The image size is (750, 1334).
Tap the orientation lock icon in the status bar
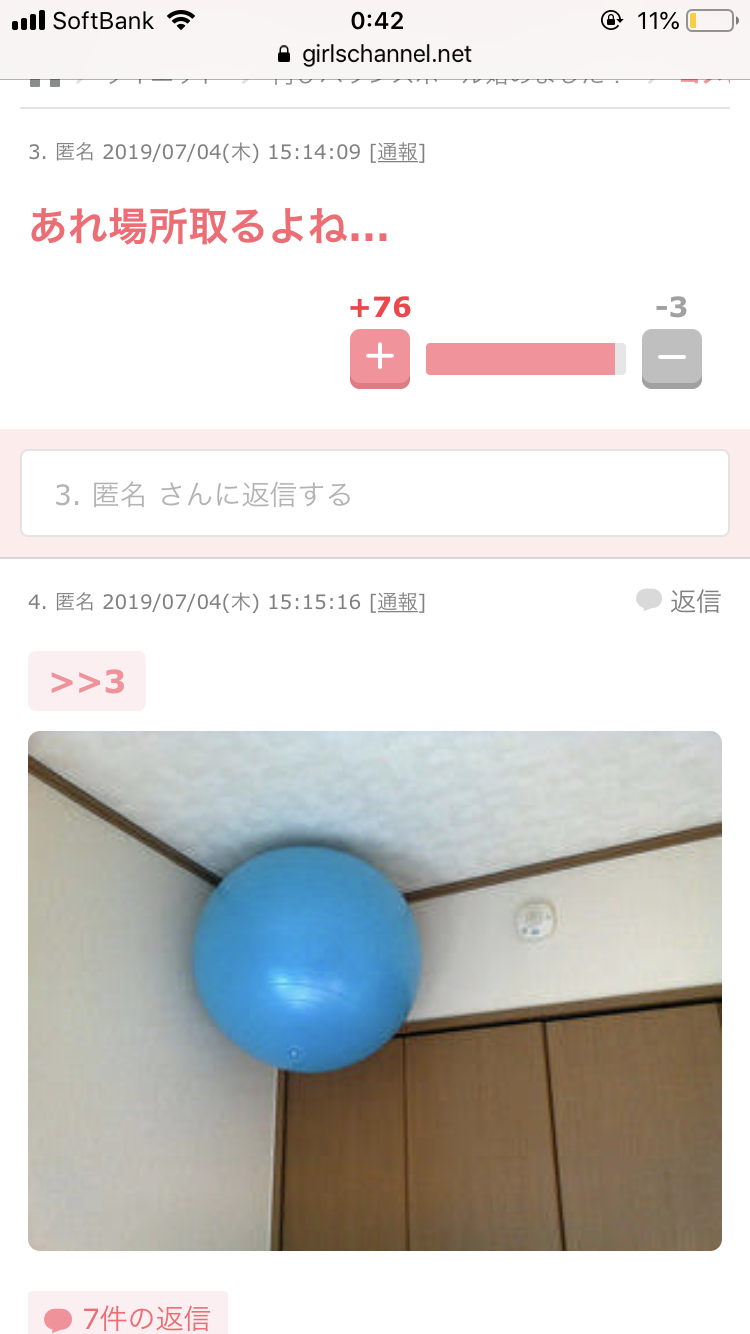(610, 18)
